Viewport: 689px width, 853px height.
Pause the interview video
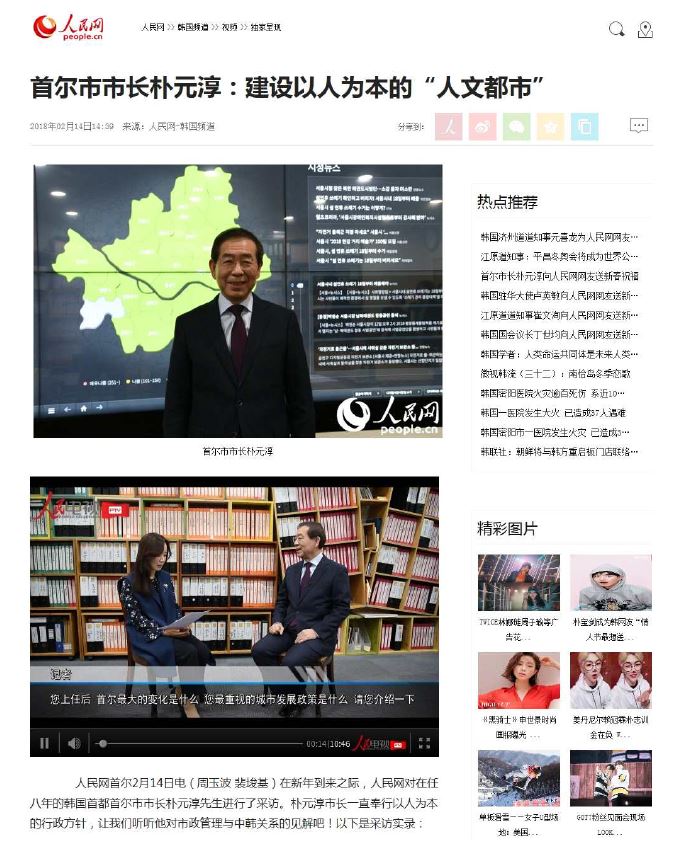point(44,743)
